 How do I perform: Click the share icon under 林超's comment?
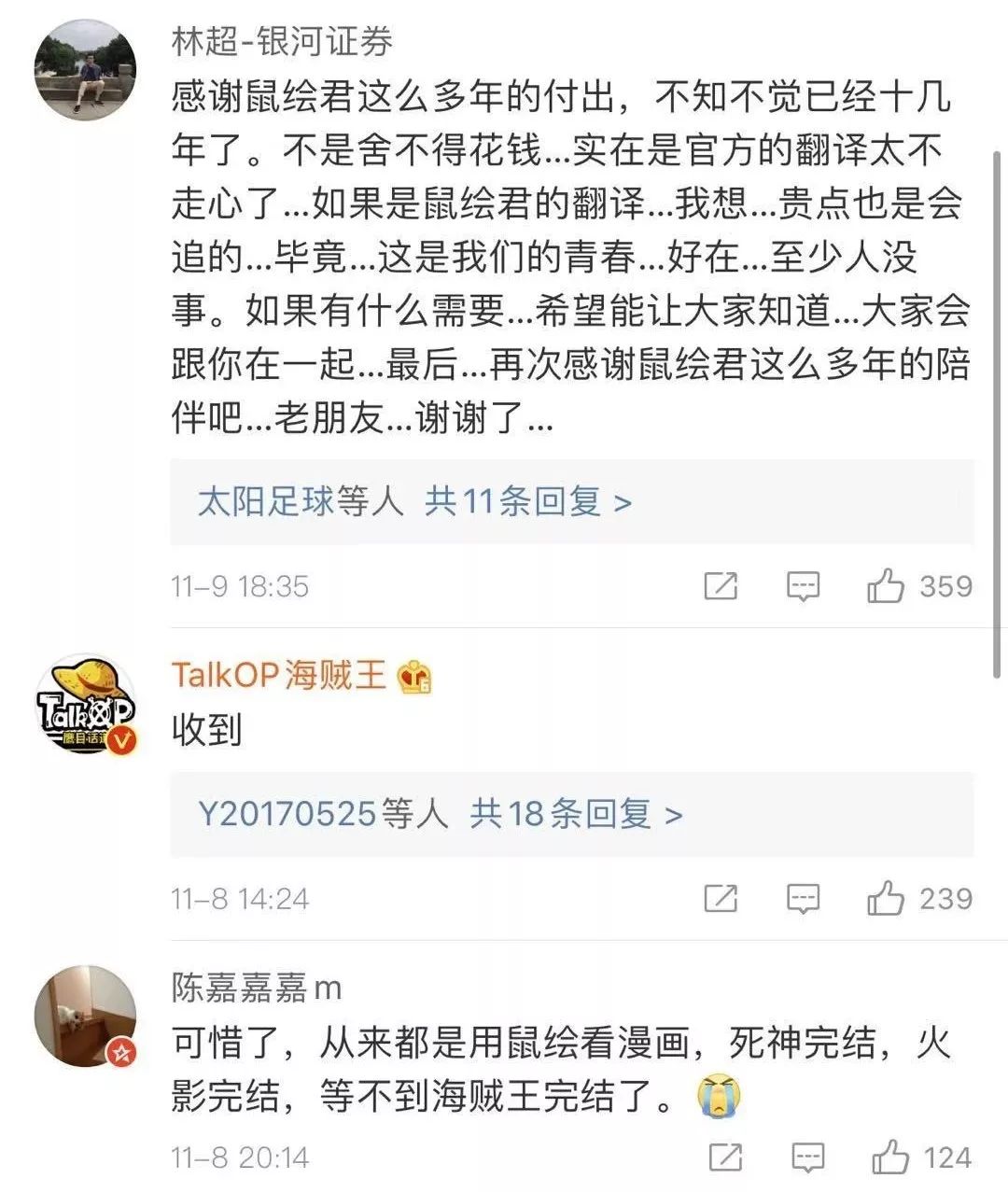click(x=719, y=587)
